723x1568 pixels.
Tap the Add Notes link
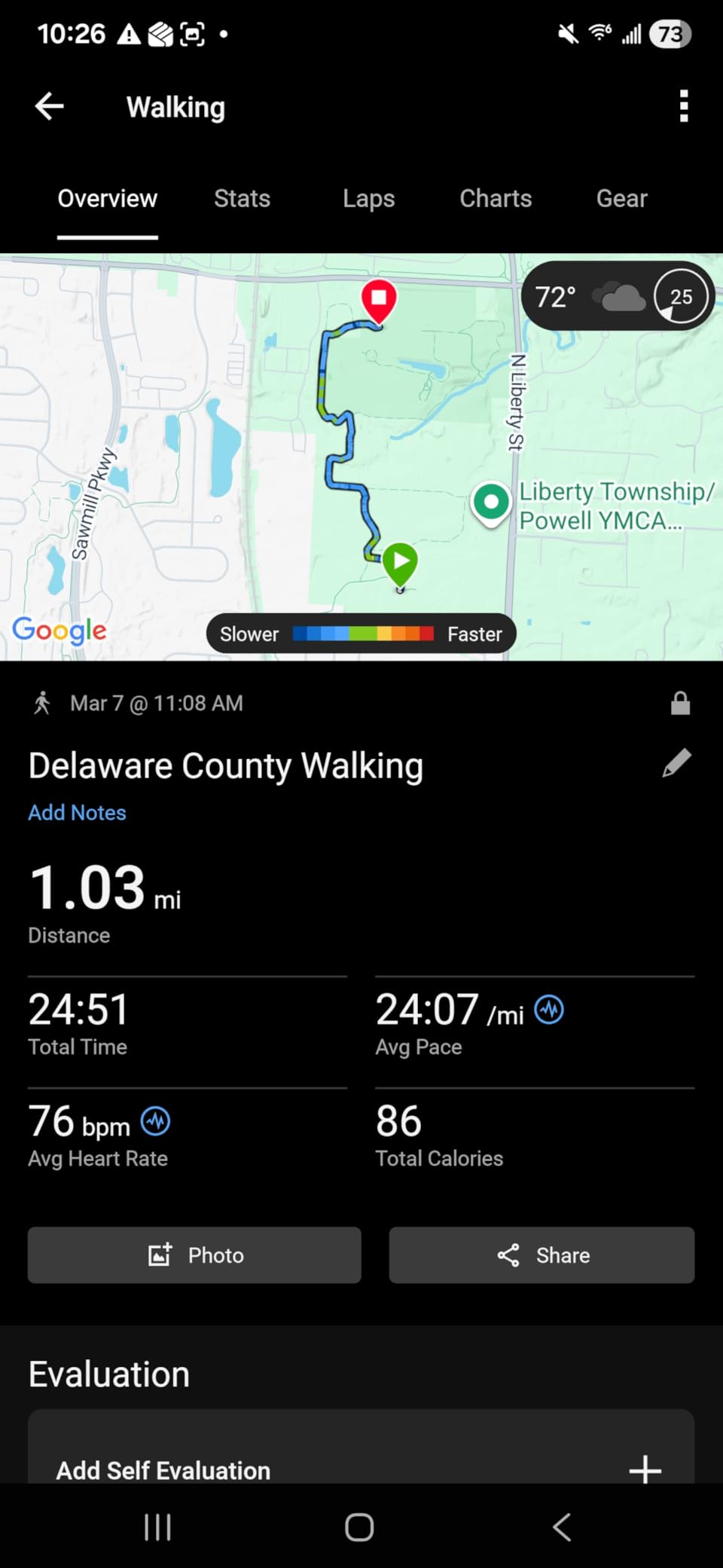77,812
